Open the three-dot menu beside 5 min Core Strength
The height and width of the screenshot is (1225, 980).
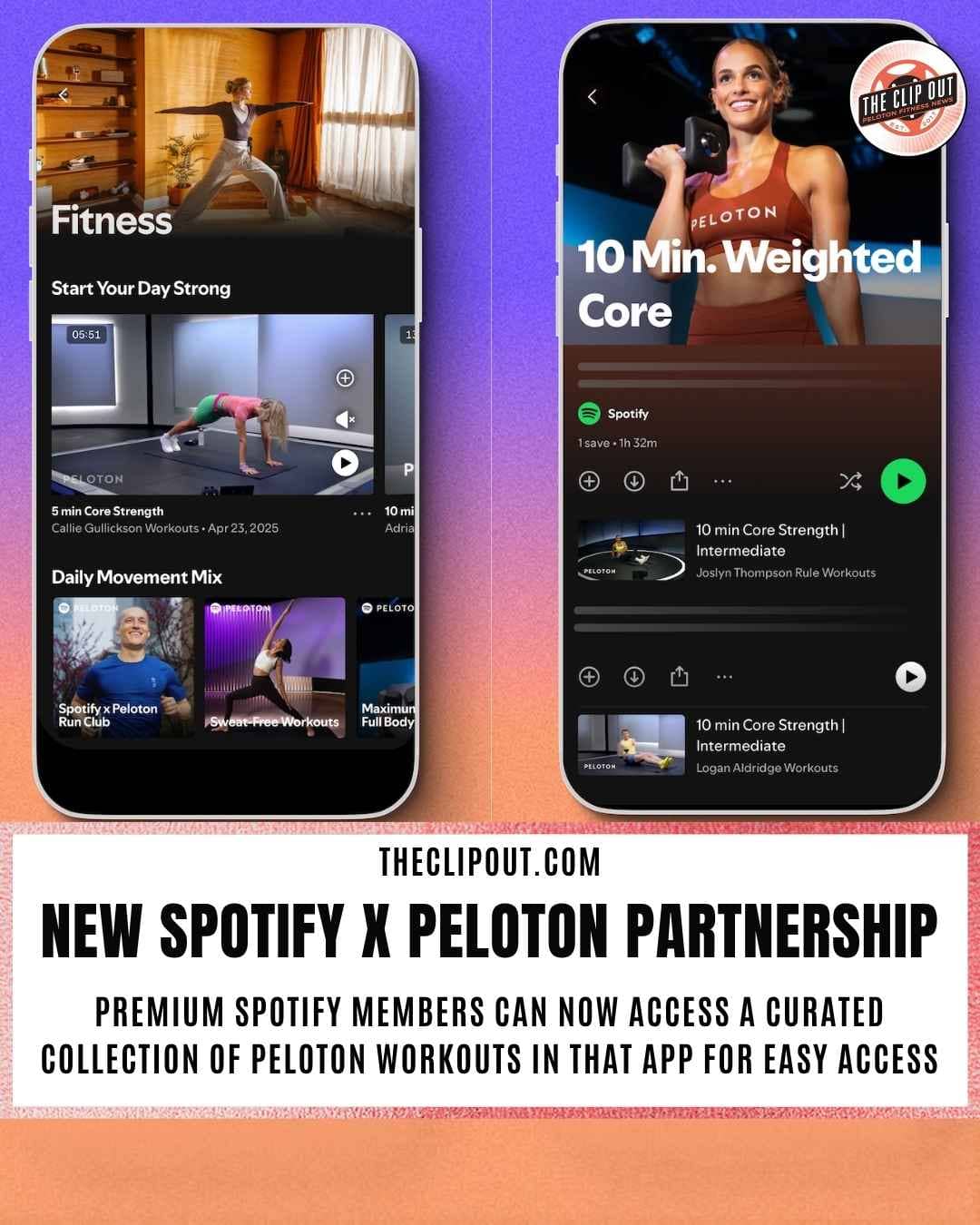coord(360,511)
